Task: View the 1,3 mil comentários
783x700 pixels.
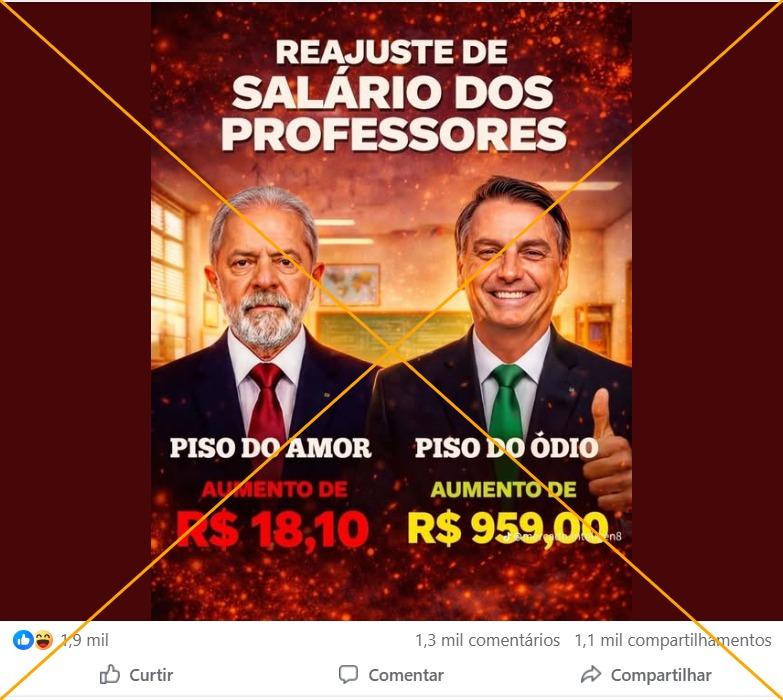Action: click(x=487, y=640)
